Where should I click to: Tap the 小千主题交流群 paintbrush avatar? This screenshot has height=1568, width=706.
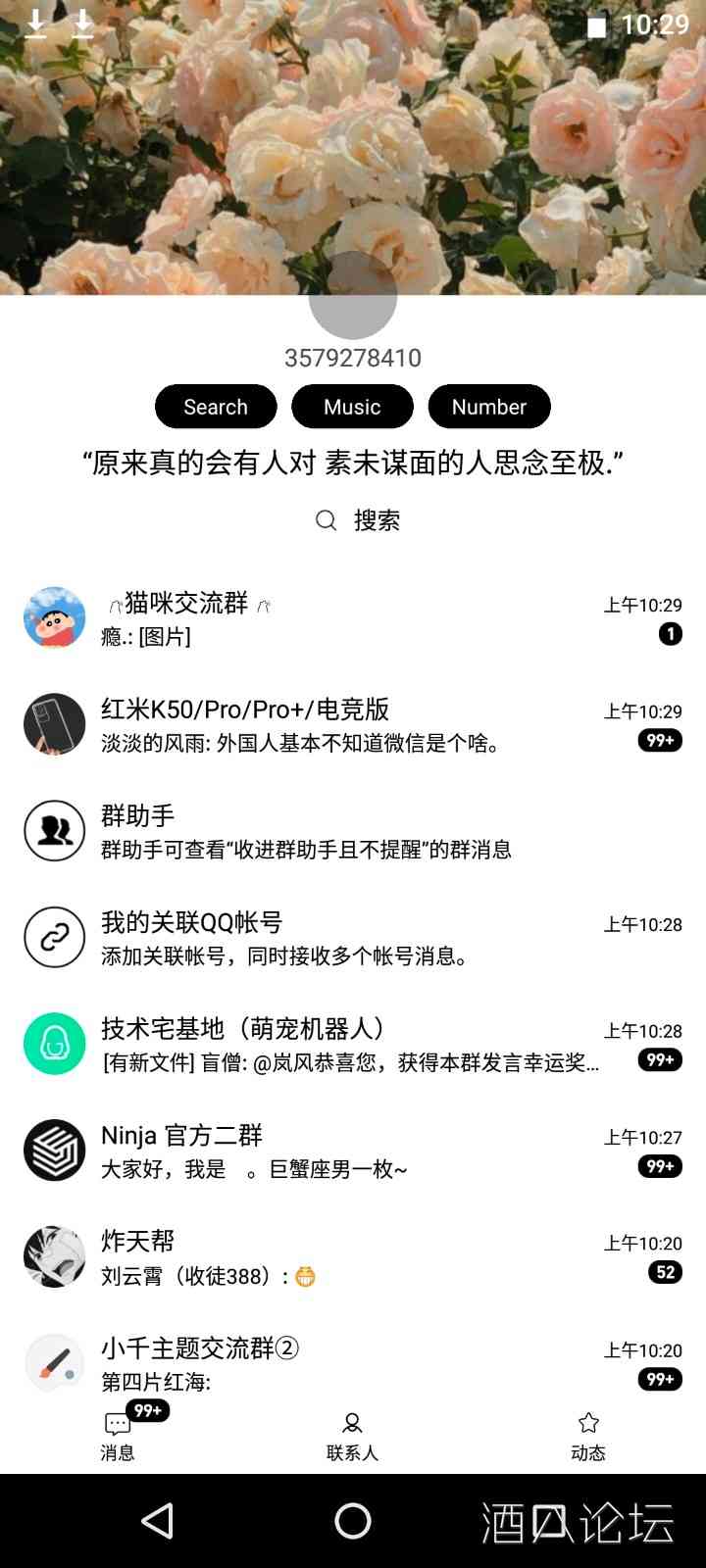[54, 1361]
